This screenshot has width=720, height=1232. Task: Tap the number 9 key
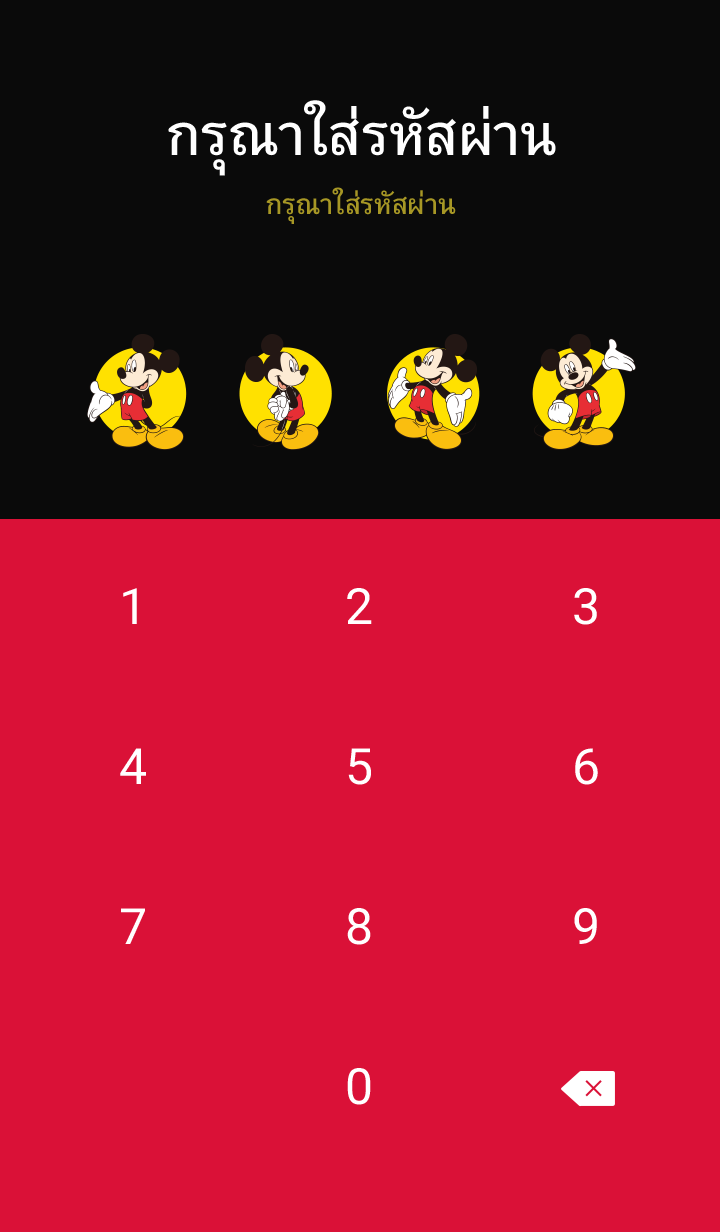tap(585, 927)
